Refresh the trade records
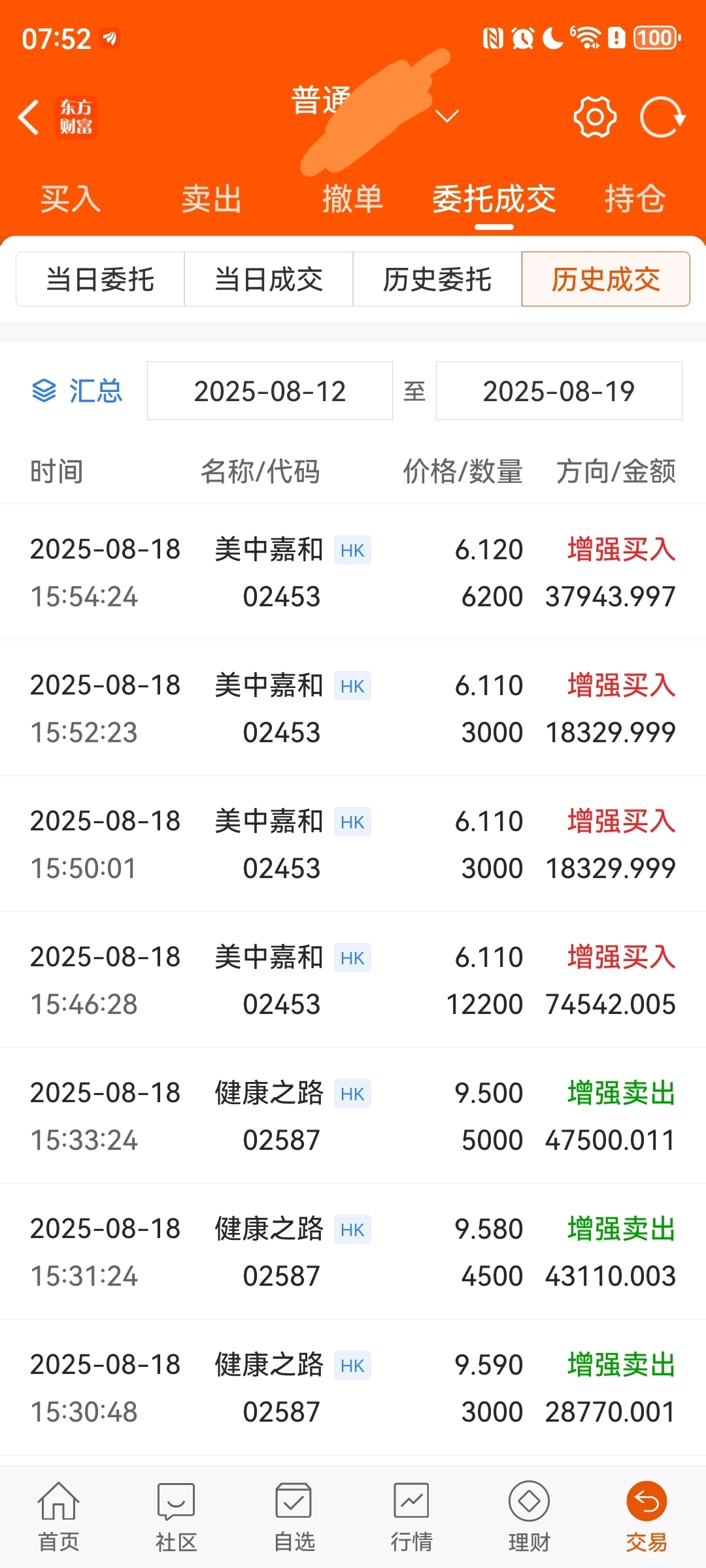706x1568 pixels. tap(662, 117)
